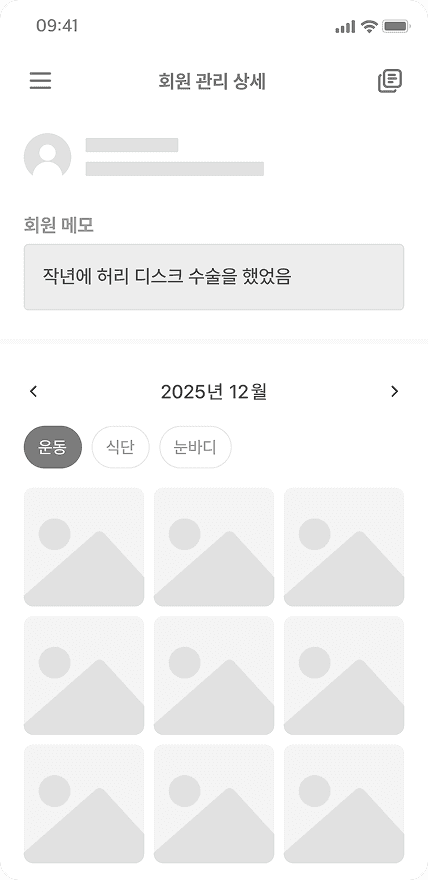Viewport: 428px width, 880px height.
Task: Go to the previous month
Action: pyautogui.click(x=33, y=391)
